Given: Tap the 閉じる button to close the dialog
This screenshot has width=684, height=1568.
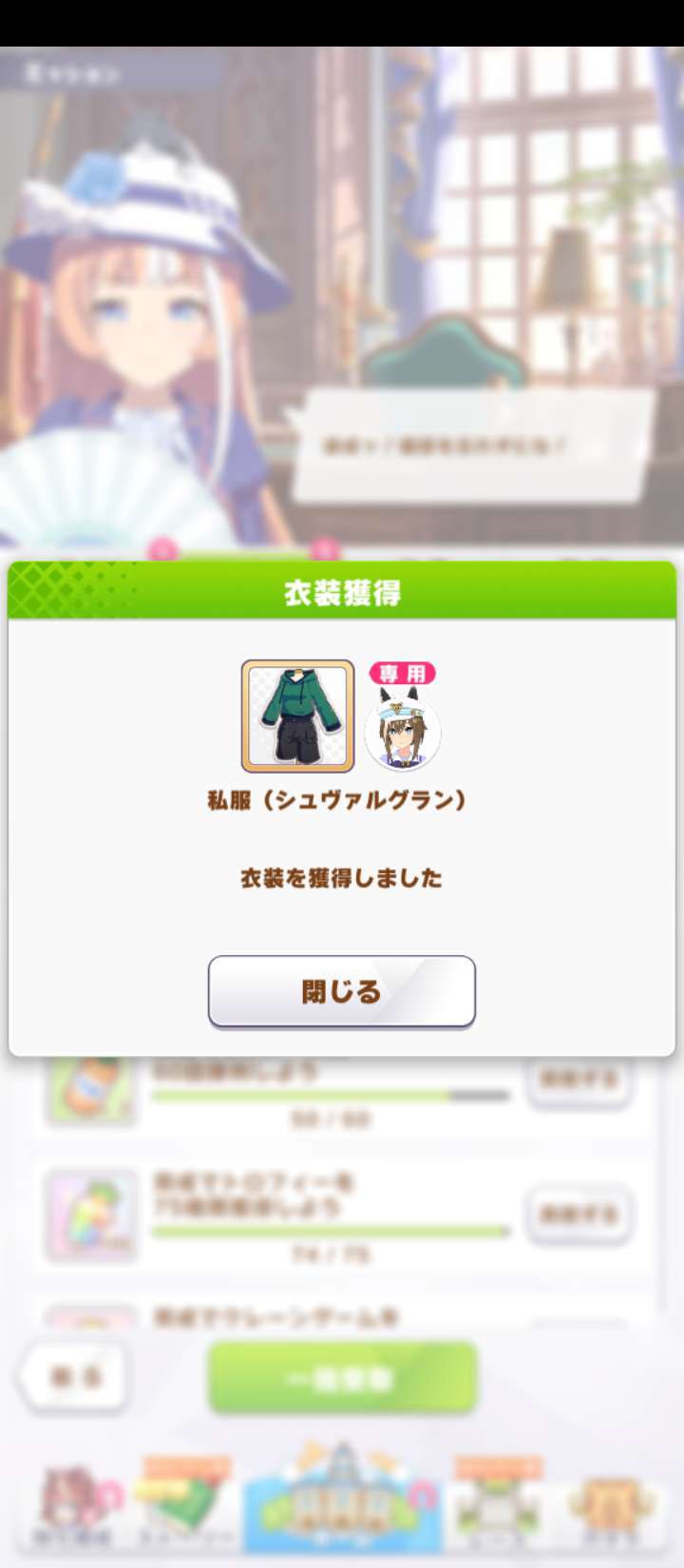Looking at the screenshot, I should point(342,991).
